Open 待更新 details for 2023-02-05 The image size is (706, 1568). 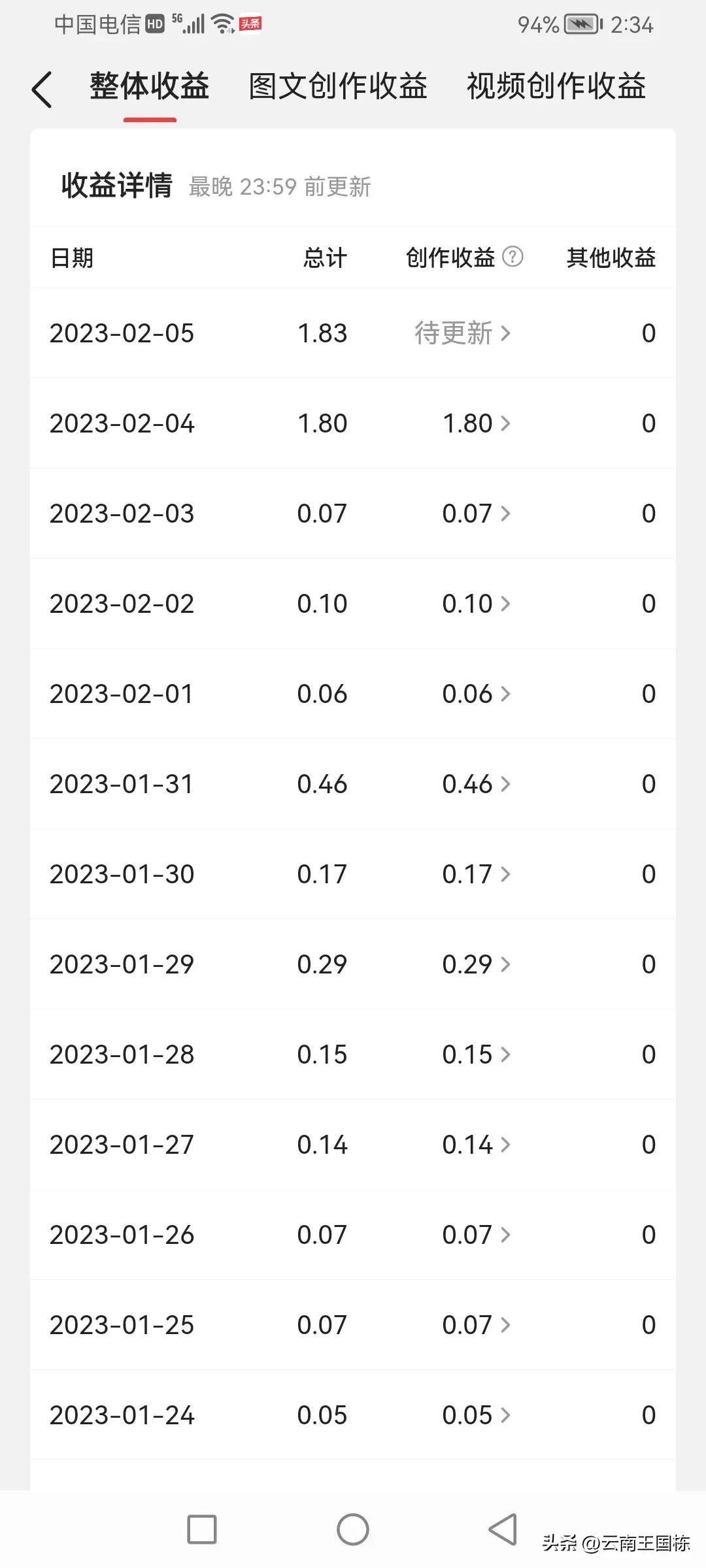click(x=463, y=333)
